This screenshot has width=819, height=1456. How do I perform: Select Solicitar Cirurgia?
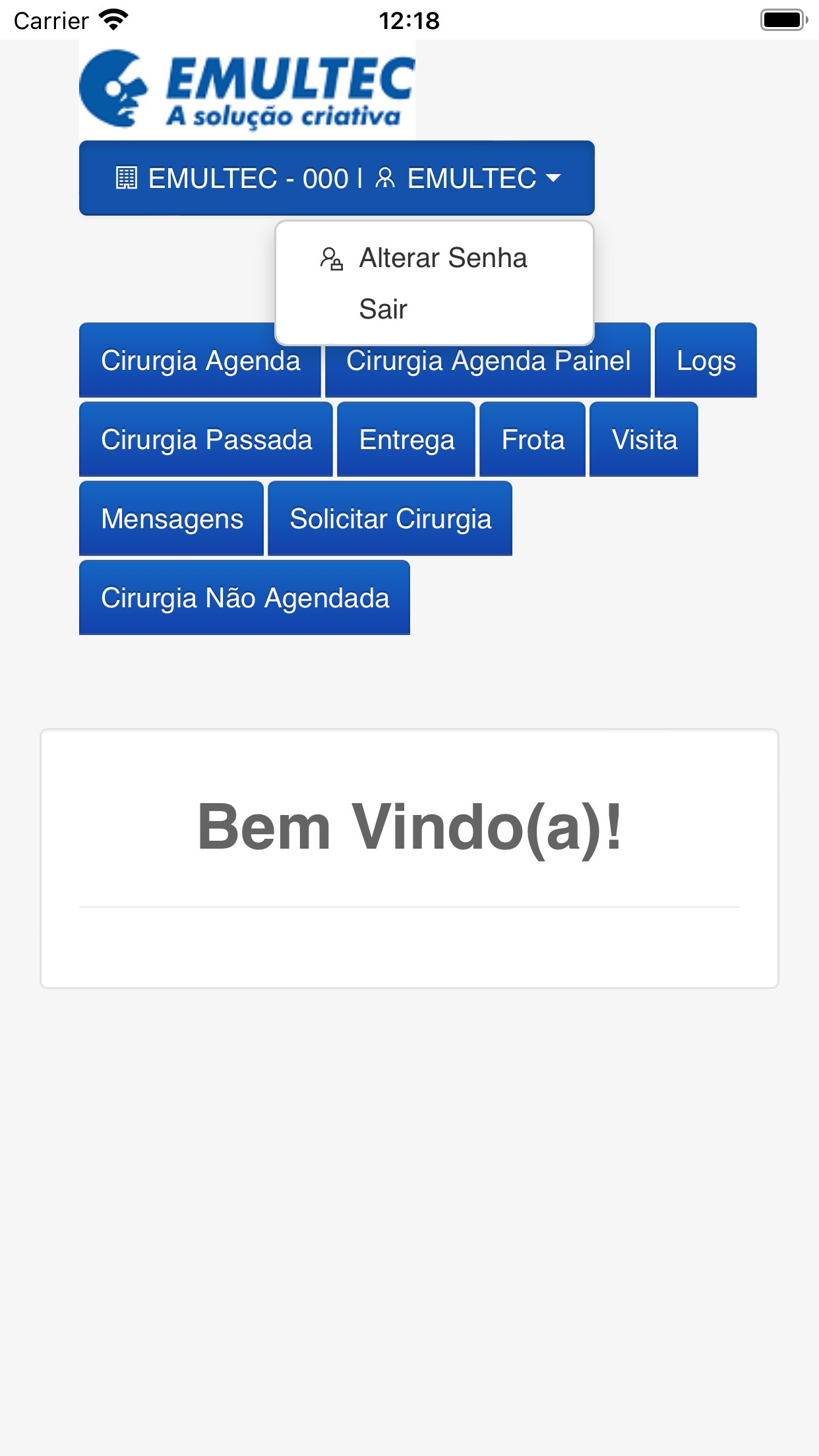[390, 518]
